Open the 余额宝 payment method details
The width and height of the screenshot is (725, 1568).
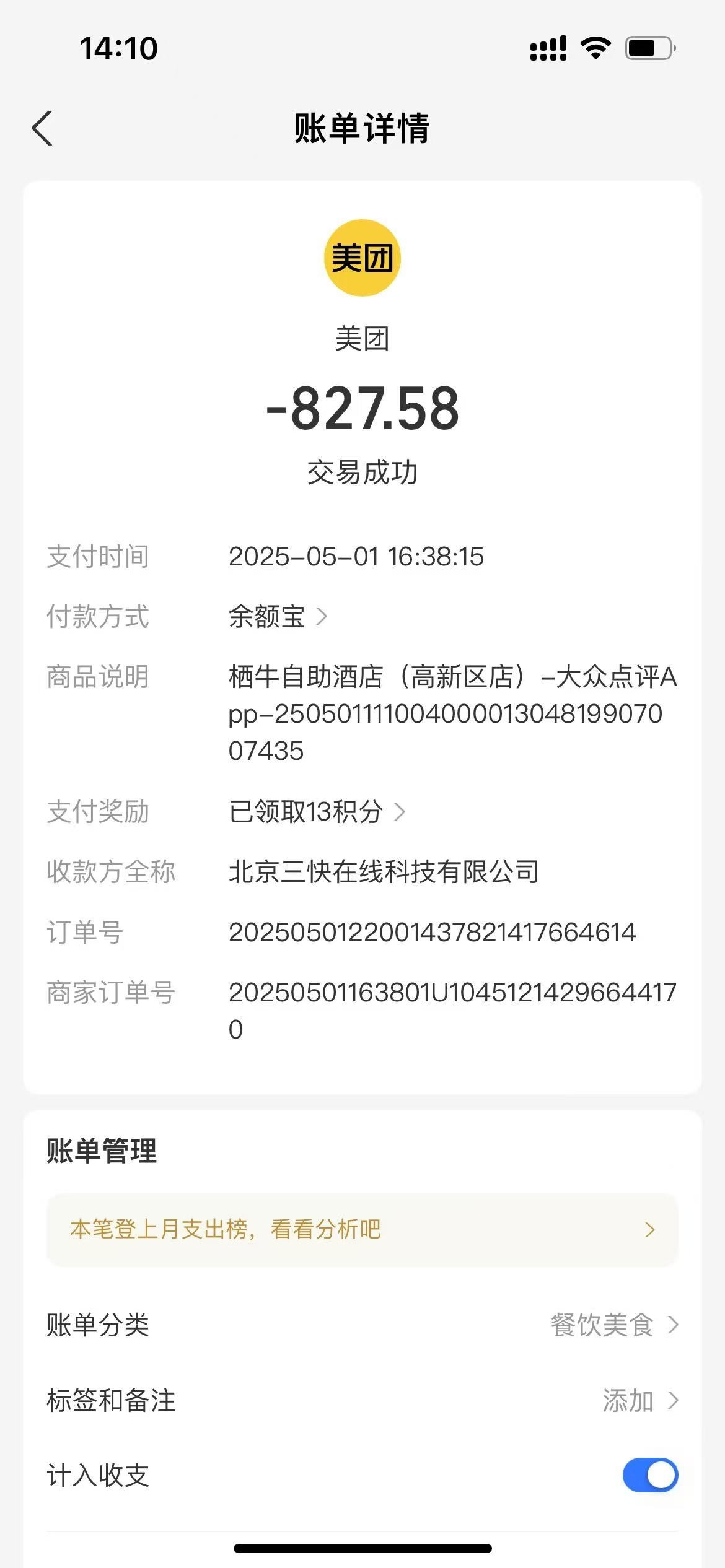(278, 617)
